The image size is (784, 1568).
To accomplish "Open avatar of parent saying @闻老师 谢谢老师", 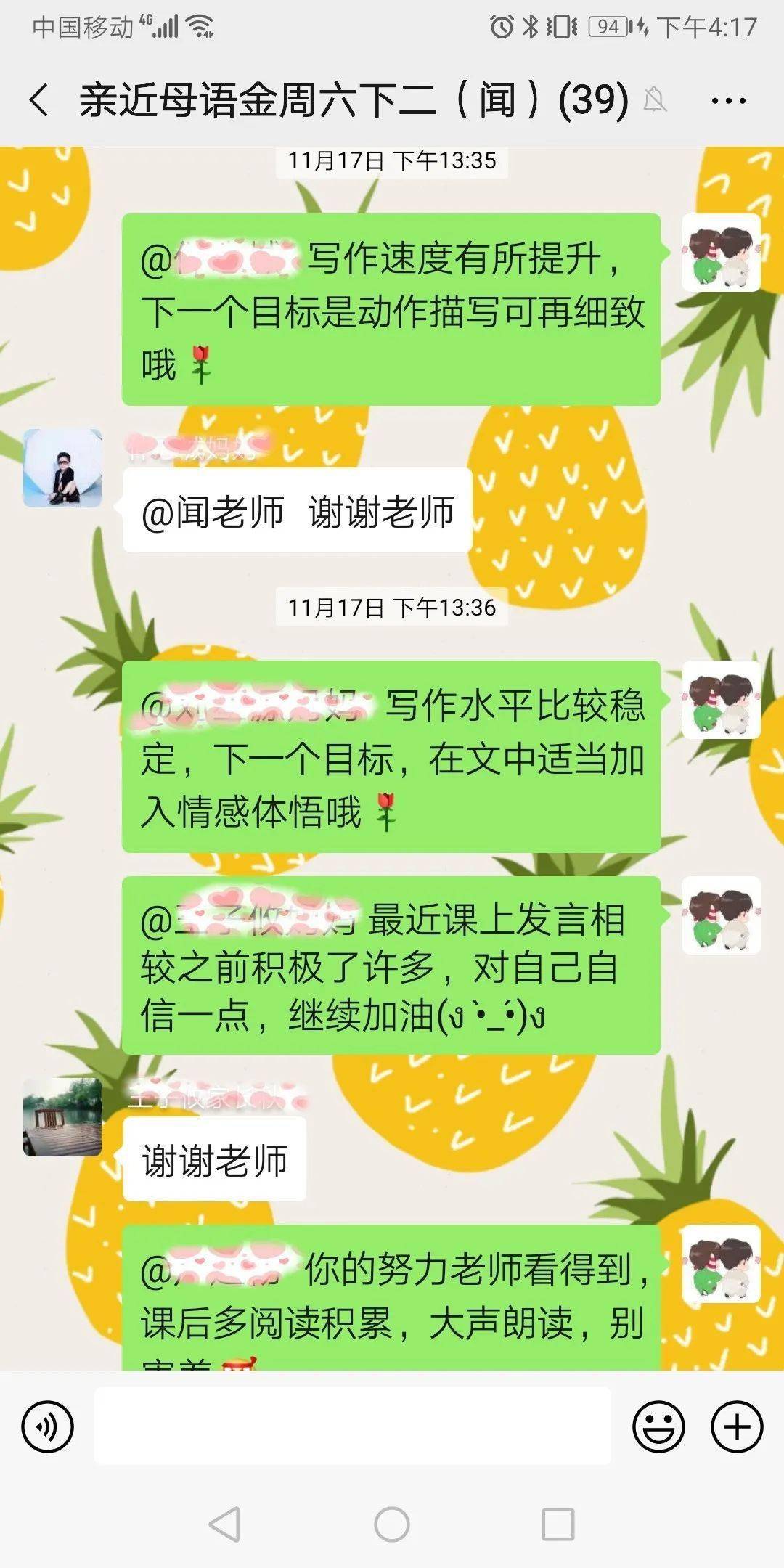I will 62,468.
